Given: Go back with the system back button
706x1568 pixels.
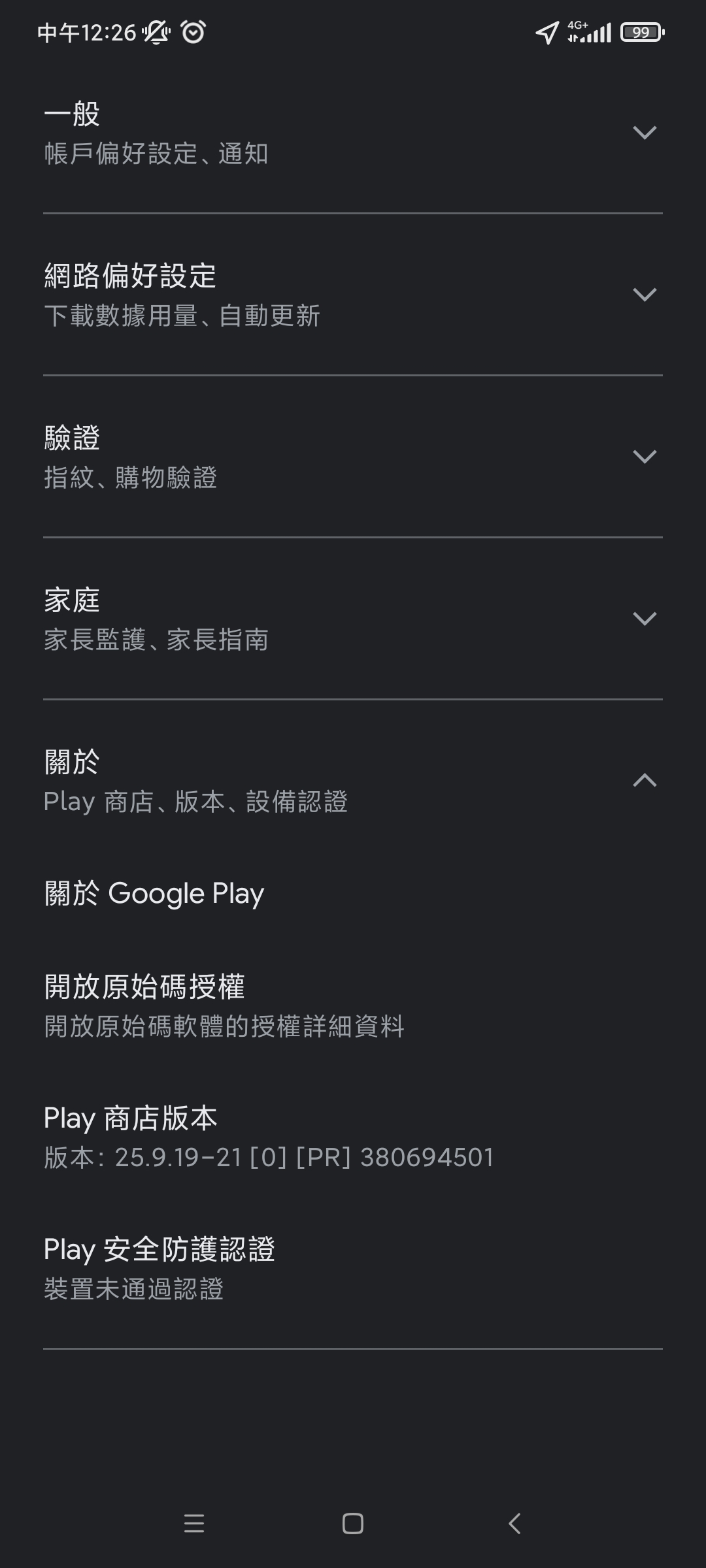Looking at the screenshot, I should pyautogui.click(x=514, y=1524).
